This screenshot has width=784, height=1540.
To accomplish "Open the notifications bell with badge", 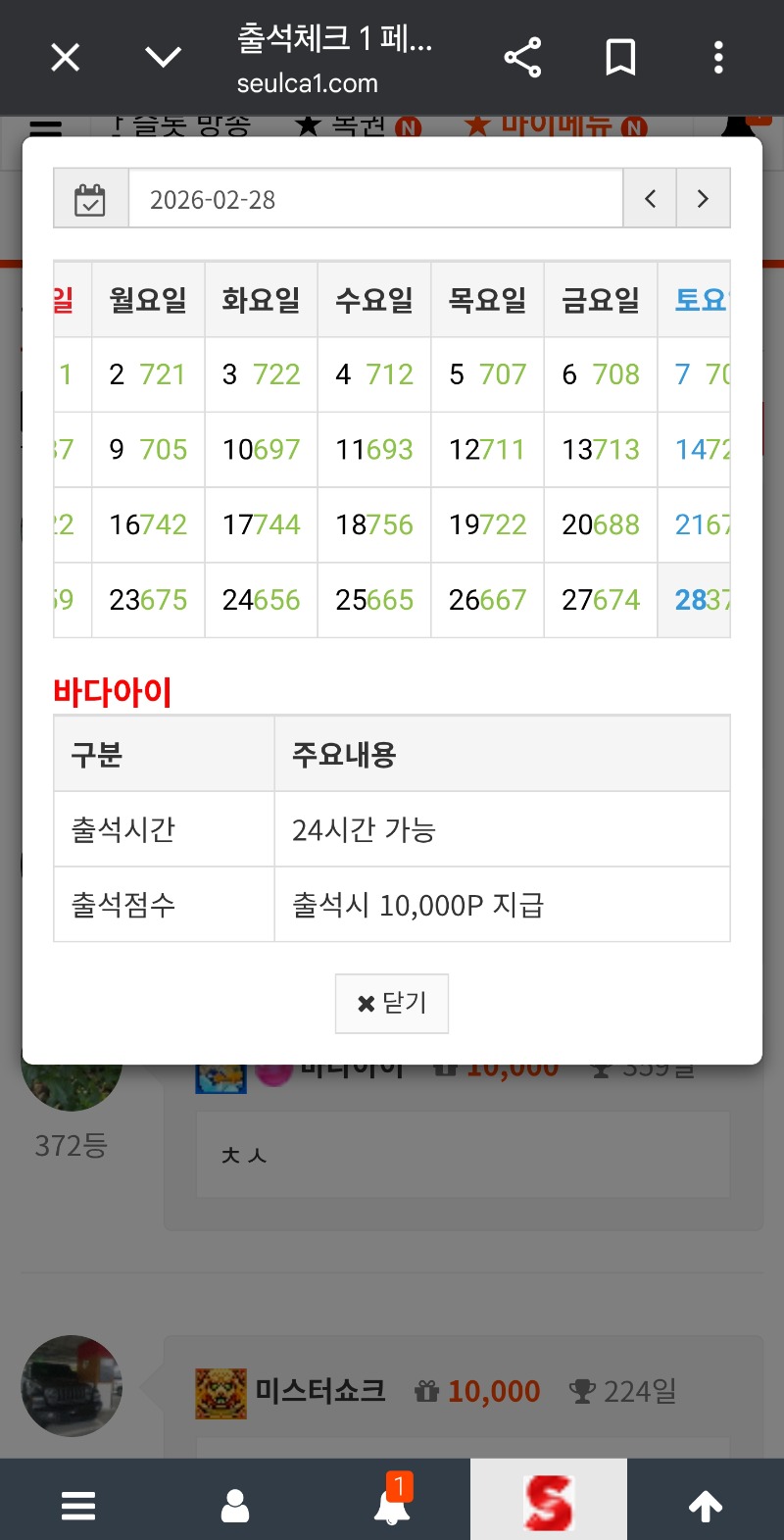I will tap(392, 1505).
